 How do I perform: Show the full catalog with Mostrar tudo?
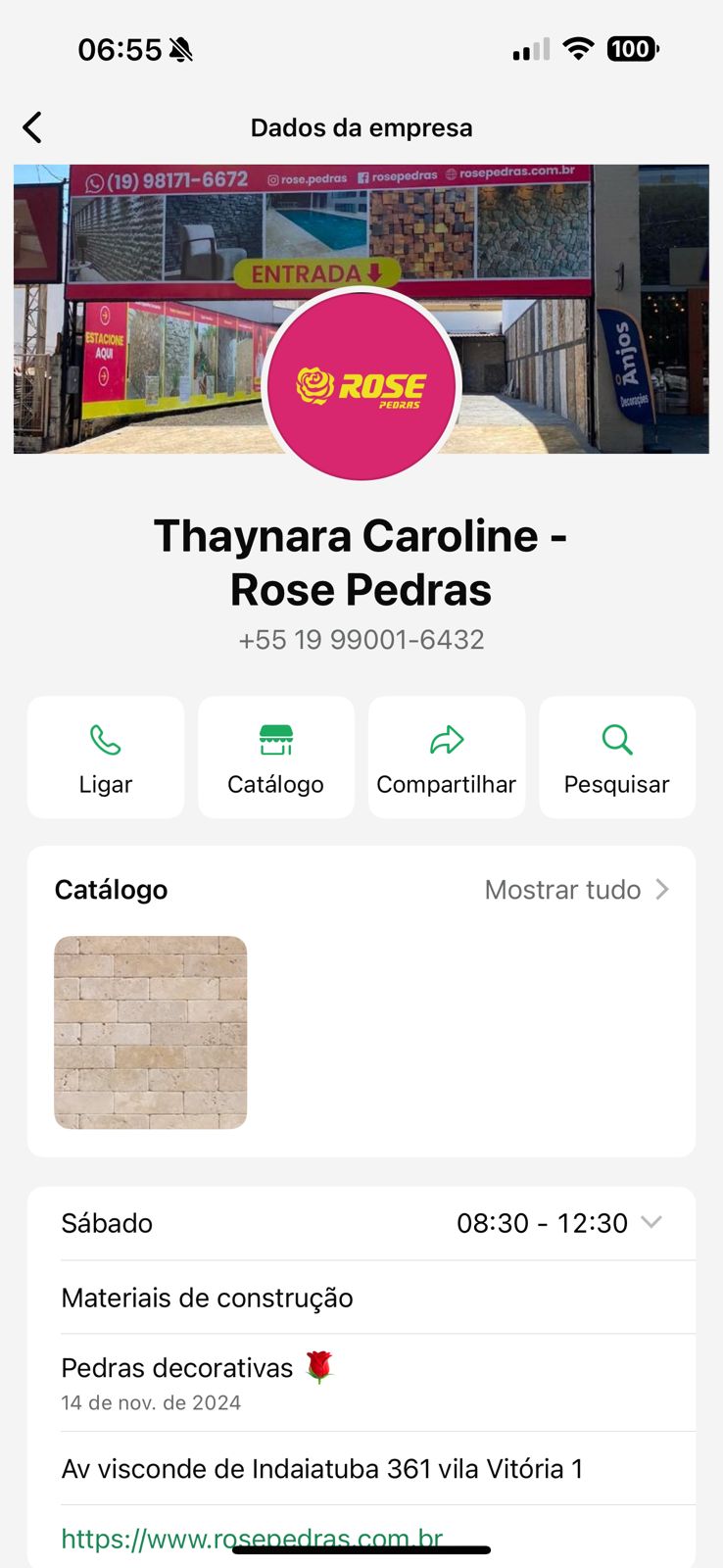pyautogui.click(x=577, y=890)
